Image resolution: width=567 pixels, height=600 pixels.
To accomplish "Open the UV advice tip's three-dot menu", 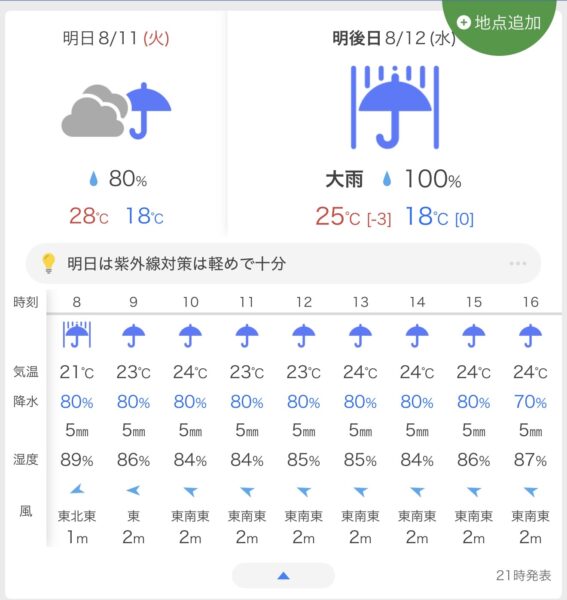I will (518, 263).
